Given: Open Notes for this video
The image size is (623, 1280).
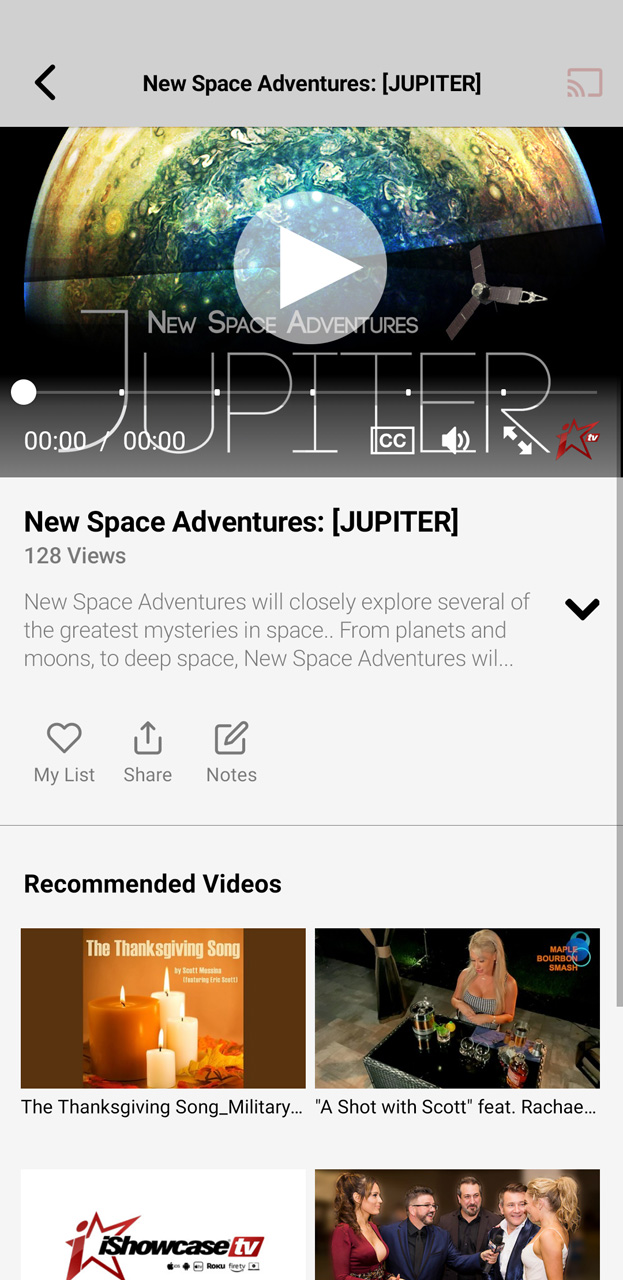Looking at the screenshot, I should 231,753.
